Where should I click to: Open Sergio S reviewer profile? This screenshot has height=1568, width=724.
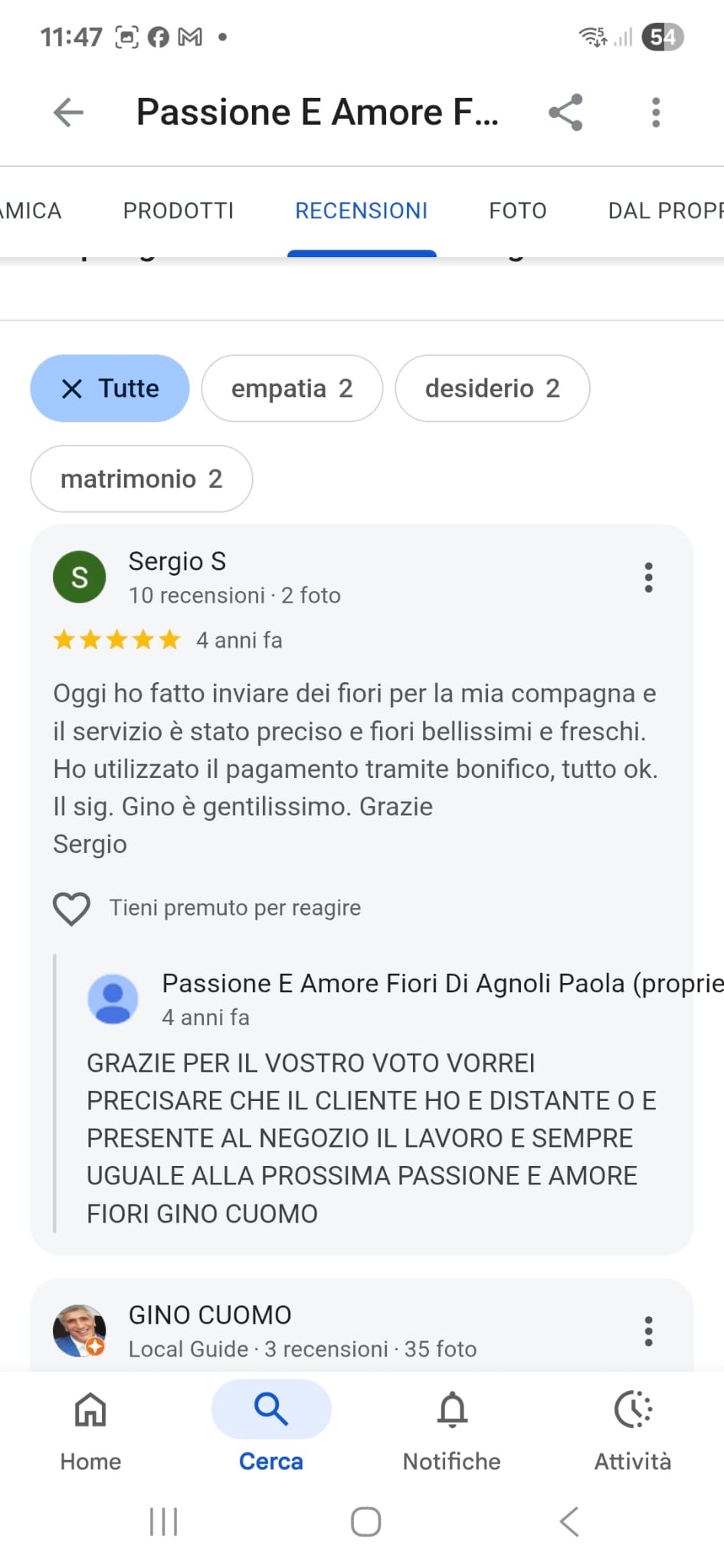177,561
